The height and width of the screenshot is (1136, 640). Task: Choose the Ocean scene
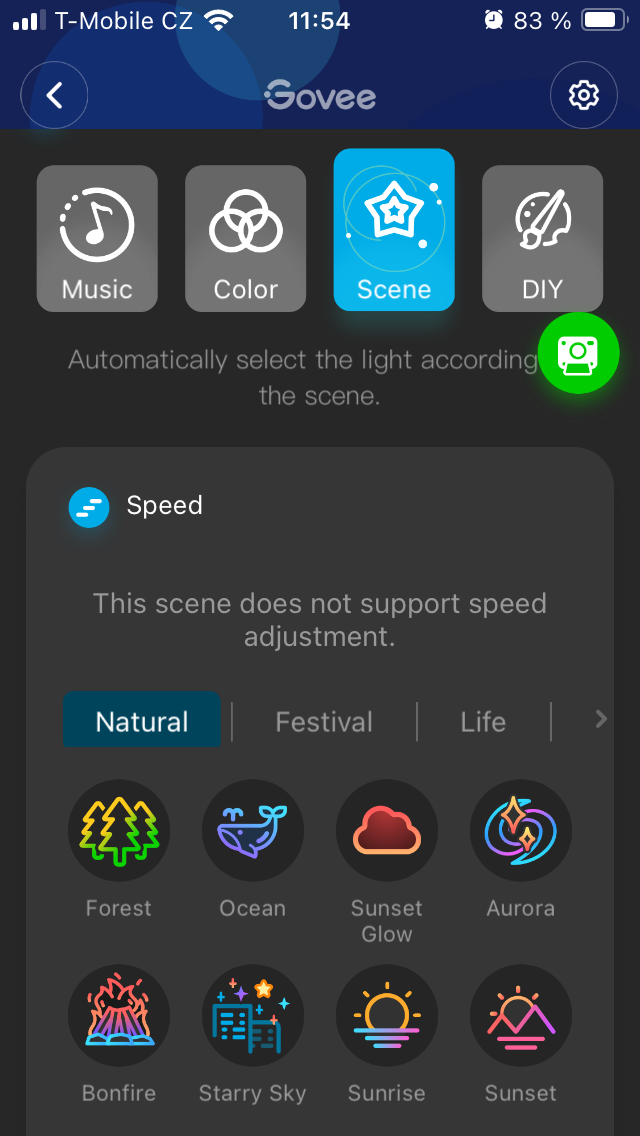pos(253,831)
